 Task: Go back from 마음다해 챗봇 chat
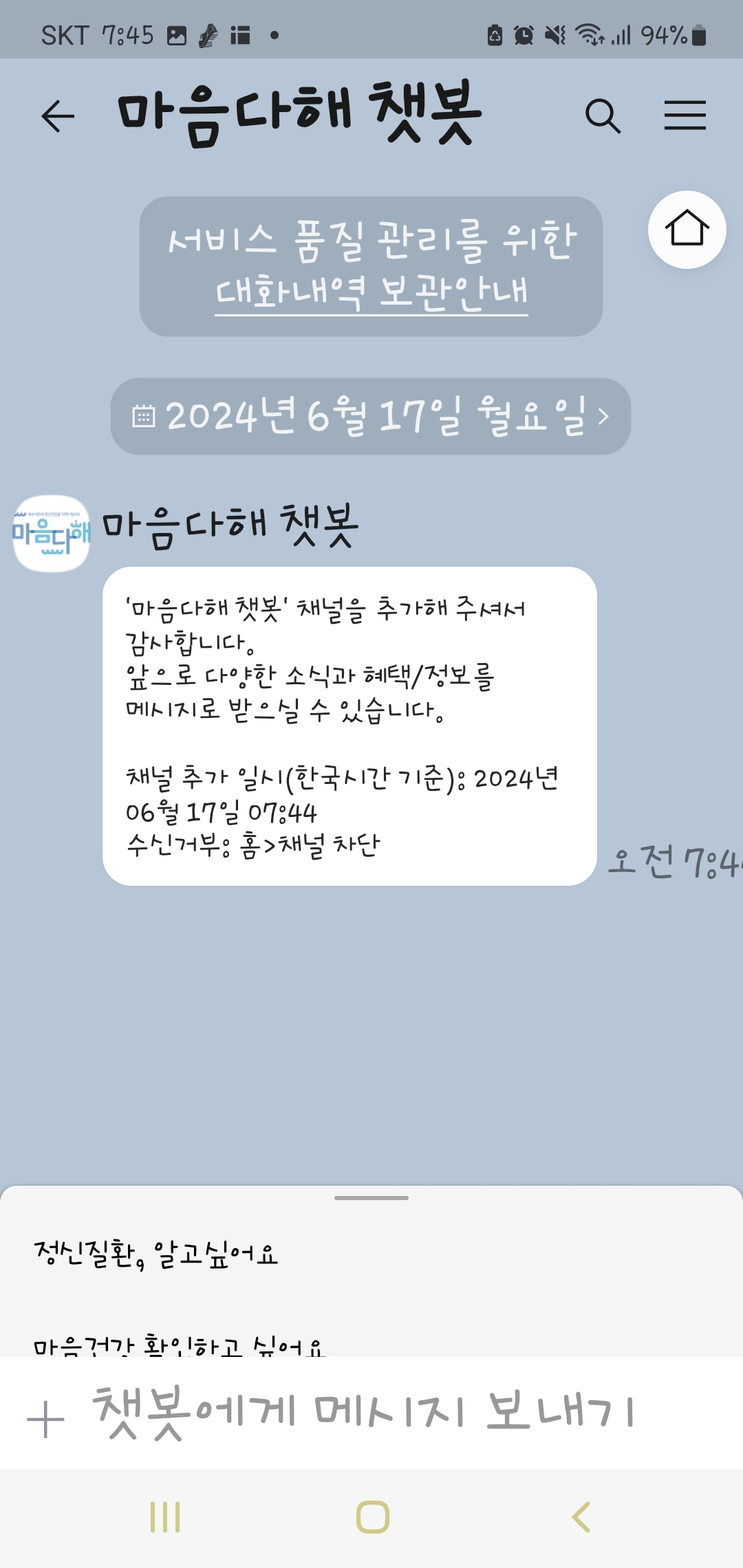[58, 116]
